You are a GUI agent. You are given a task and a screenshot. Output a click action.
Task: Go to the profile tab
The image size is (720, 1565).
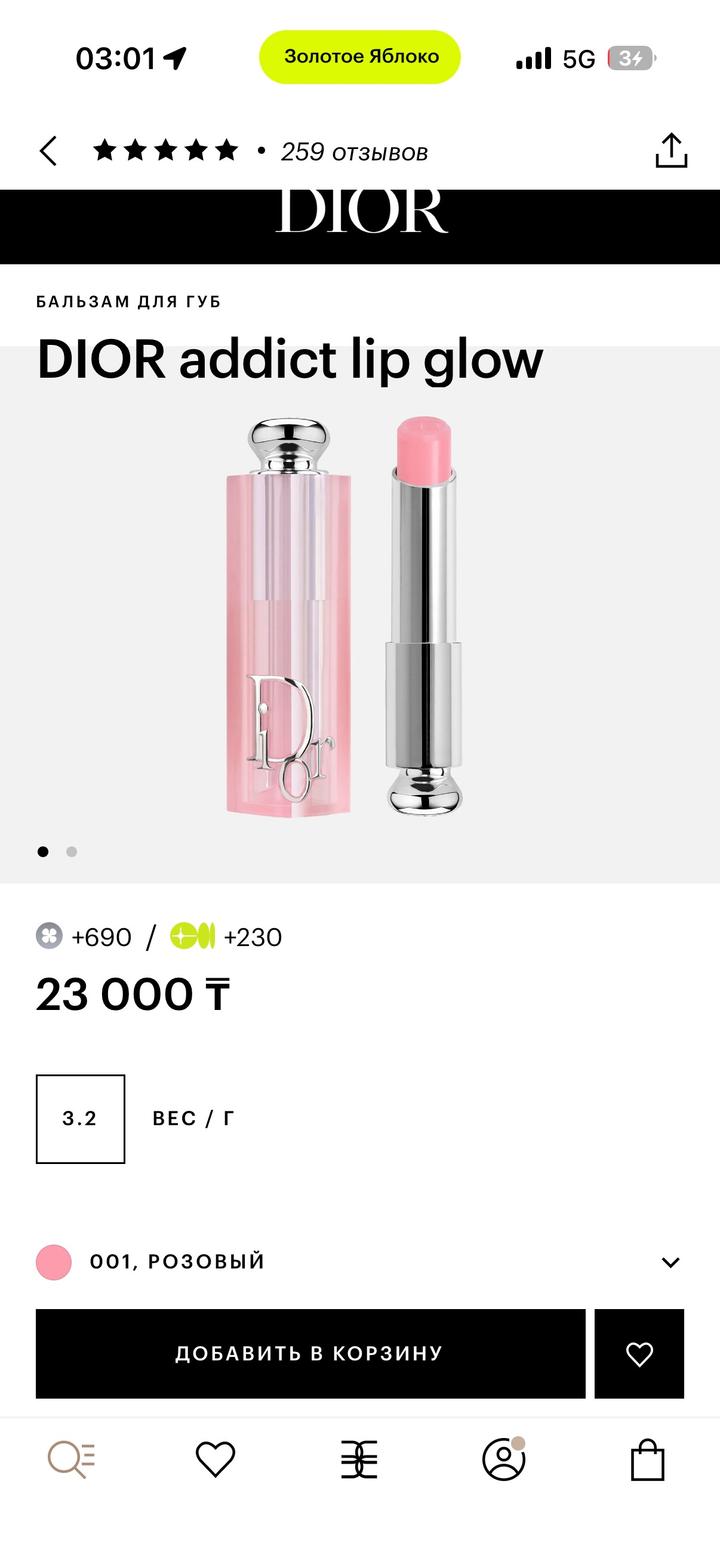pos(503,1460)
